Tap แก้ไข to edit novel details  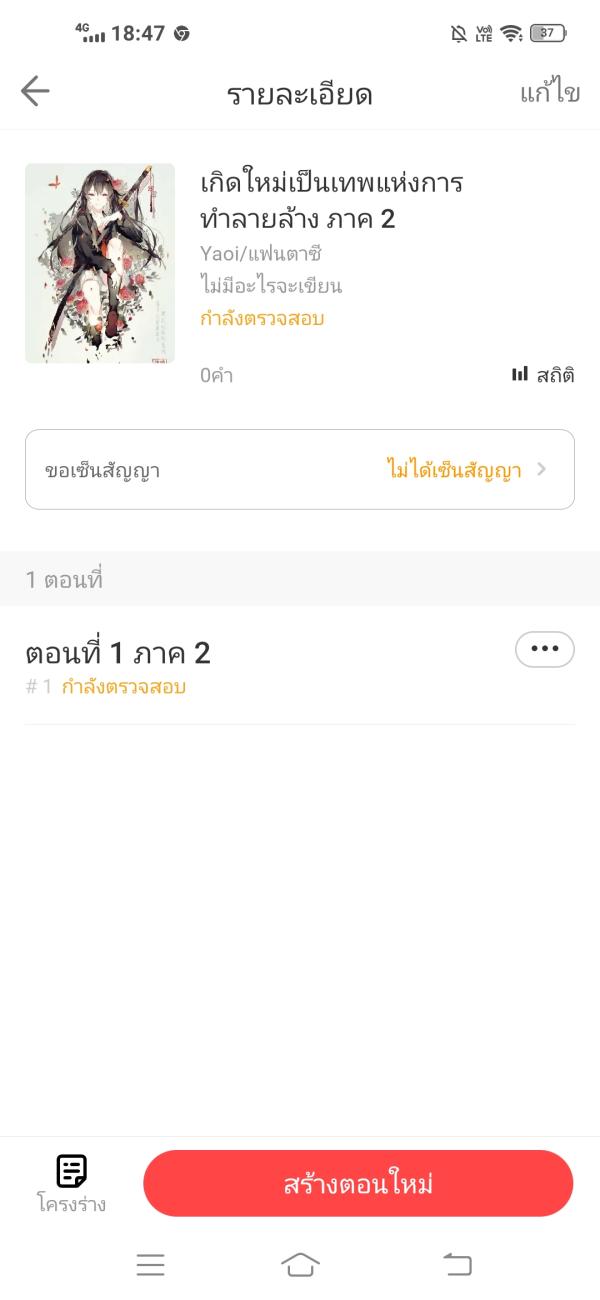coord(549,93)
